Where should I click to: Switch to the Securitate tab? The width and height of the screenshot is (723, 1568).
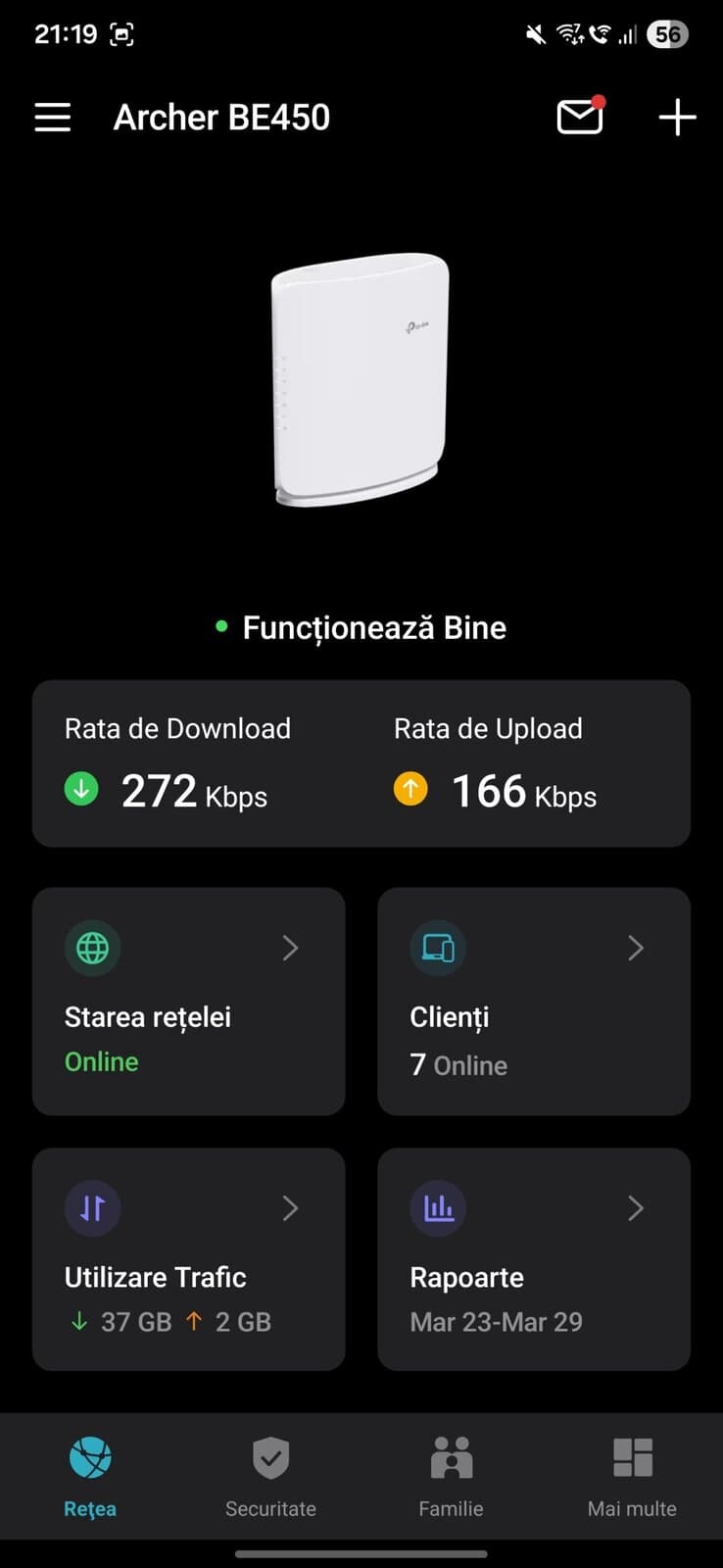pos(270,1476)
